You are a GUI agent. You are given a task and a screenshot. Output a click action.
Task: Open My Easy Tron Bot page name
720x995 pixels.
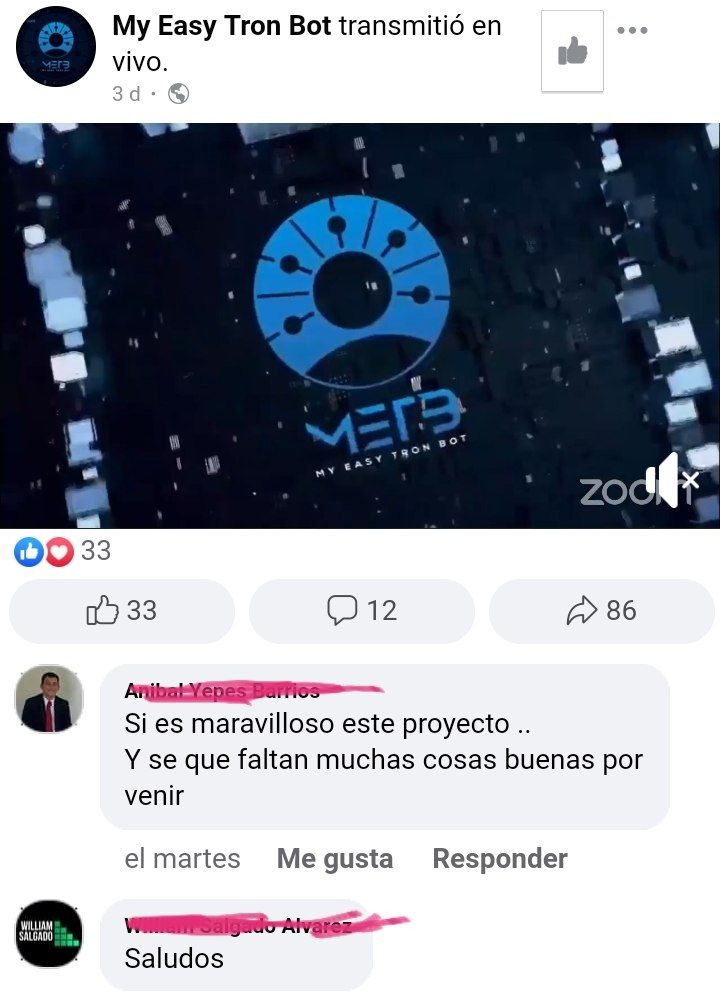coord(221,26)
